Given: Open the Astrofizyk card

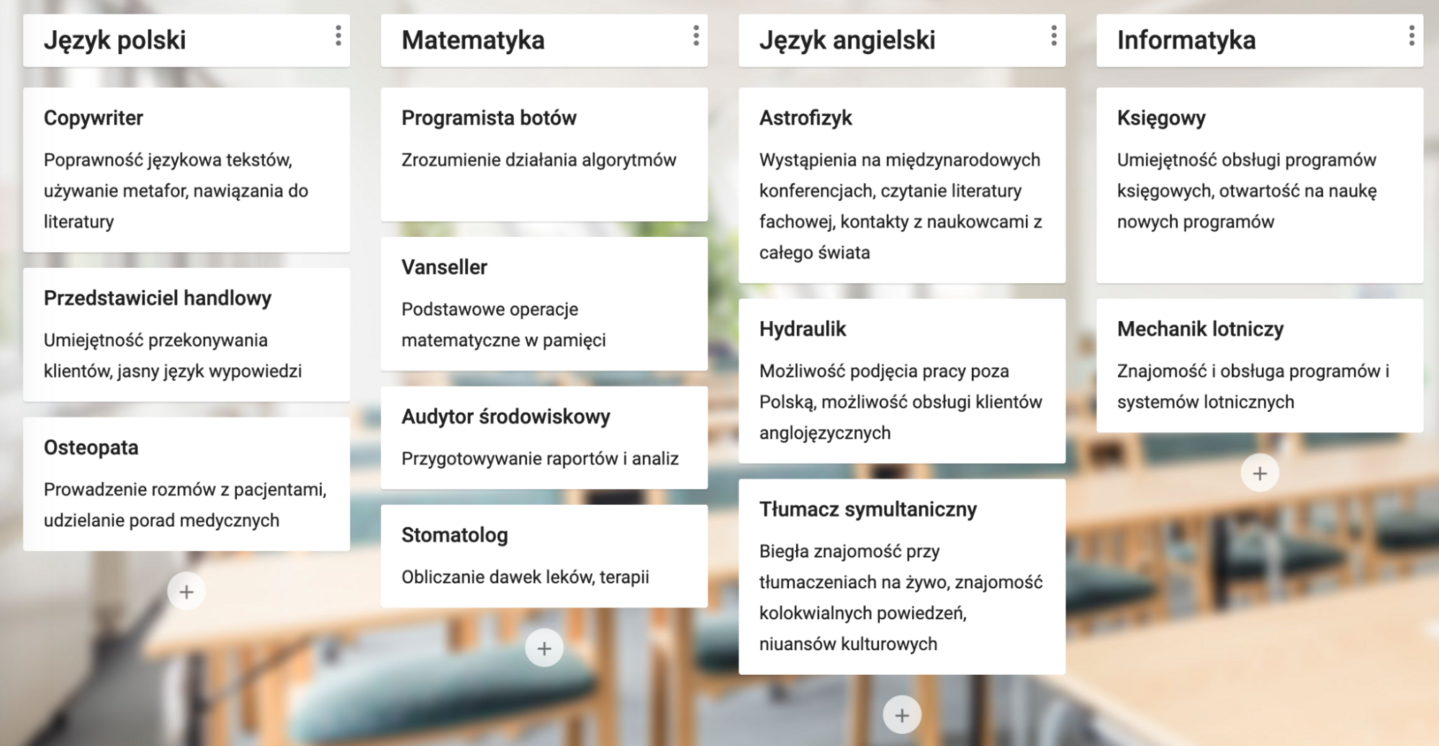Looking at the screenshot, I should pos(902,185).
